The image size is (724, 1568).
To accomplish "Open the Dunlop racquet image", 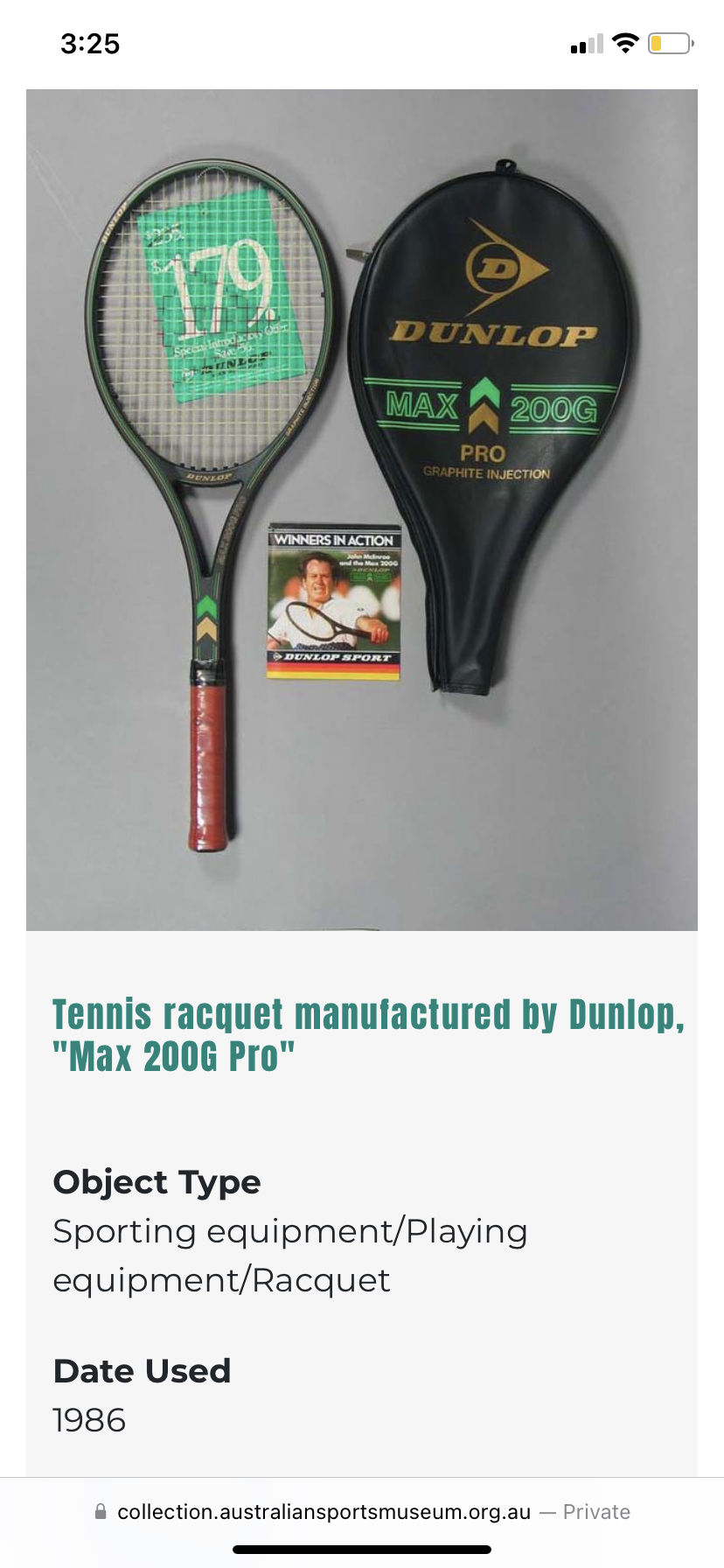I will coord(362,509).
